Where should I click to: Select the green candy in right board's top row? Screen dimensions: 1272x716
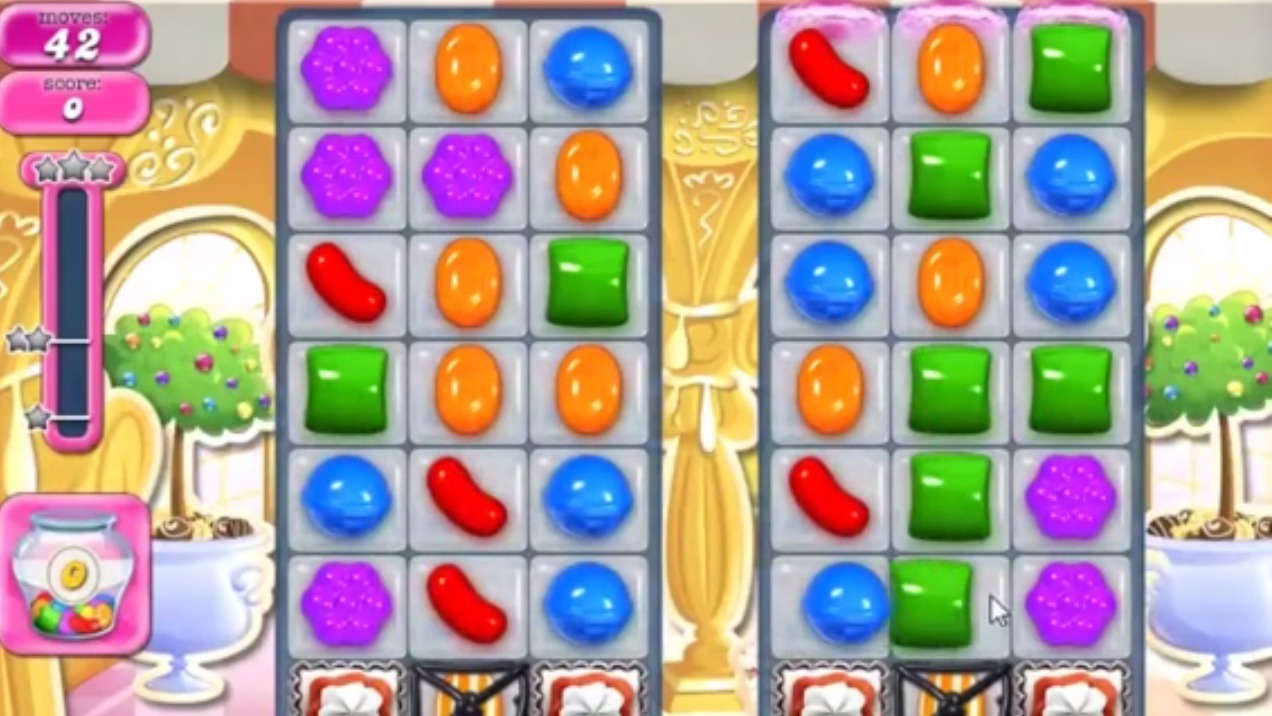(x=1070, y=68)
